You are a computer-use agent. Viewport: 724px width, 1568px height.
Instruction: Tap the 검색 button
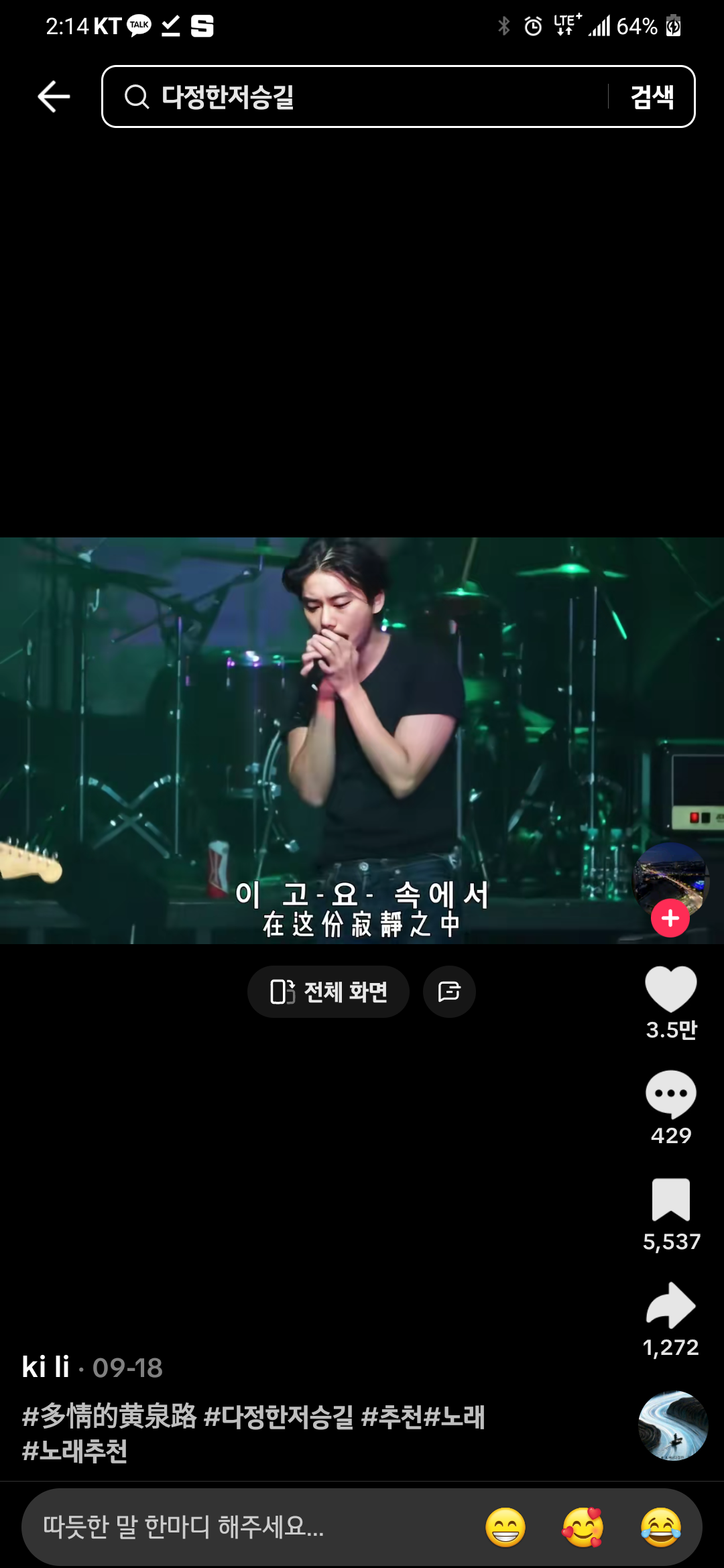[652, 97]
